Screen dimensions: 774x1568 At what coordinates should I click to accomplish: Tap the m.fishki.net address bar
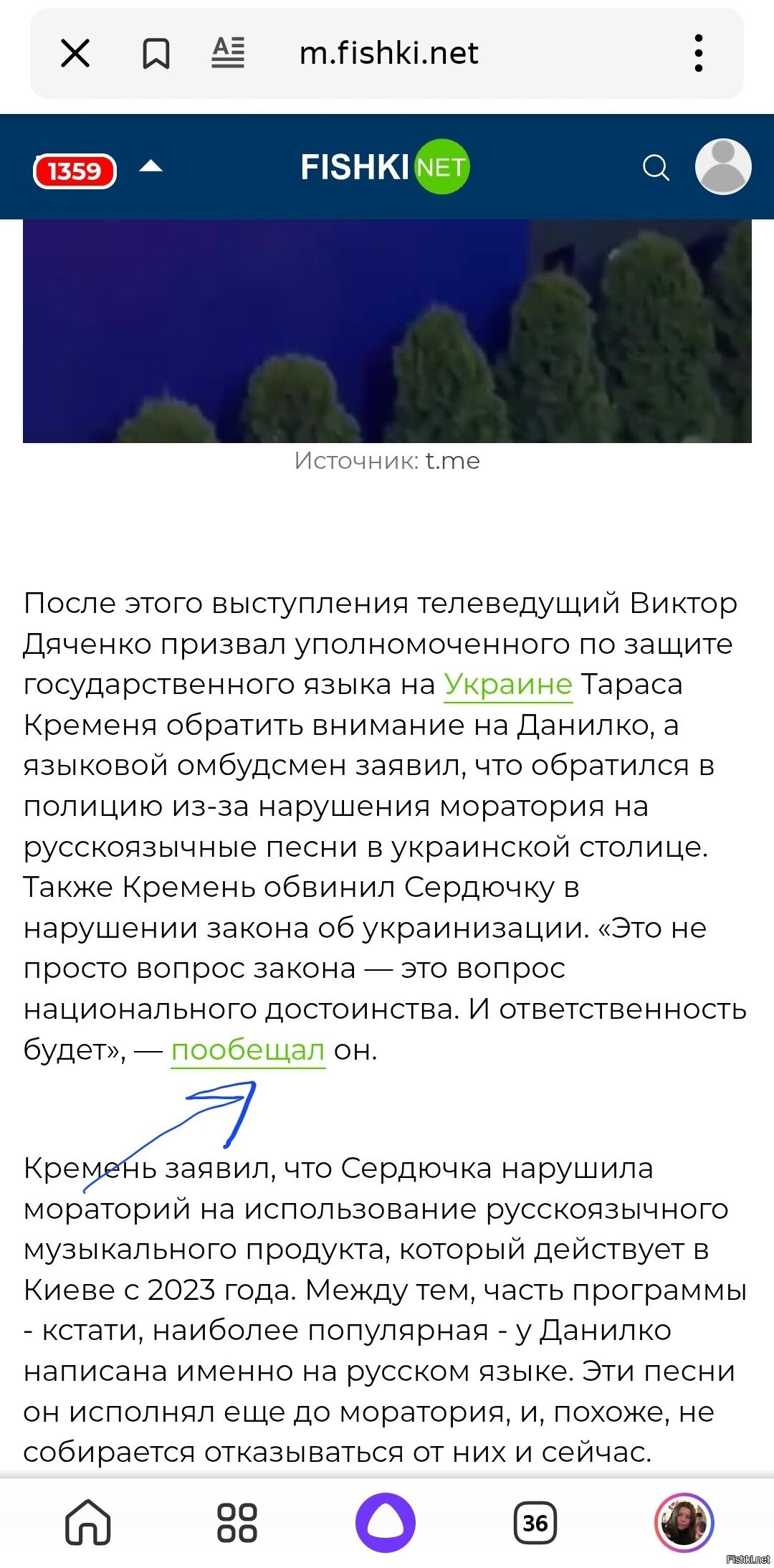[x=388, y=53]
